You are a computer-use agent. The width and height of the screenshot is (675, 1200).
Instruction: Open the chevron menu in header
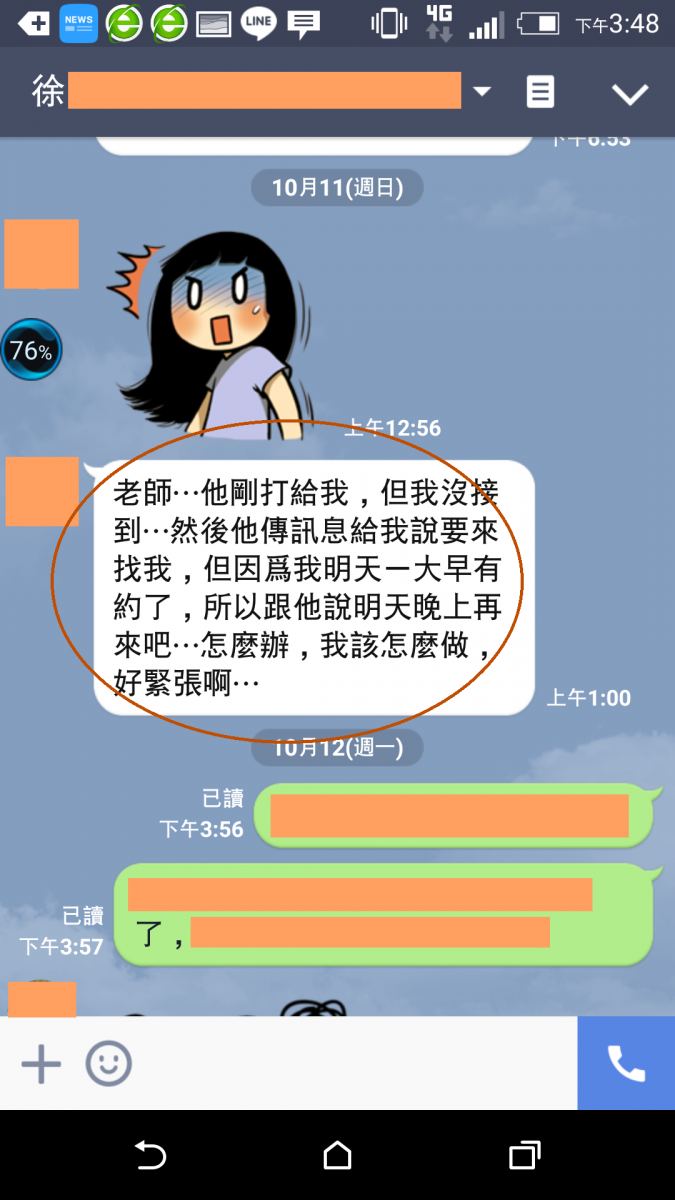pyautogui.click(x=630, y=94)
